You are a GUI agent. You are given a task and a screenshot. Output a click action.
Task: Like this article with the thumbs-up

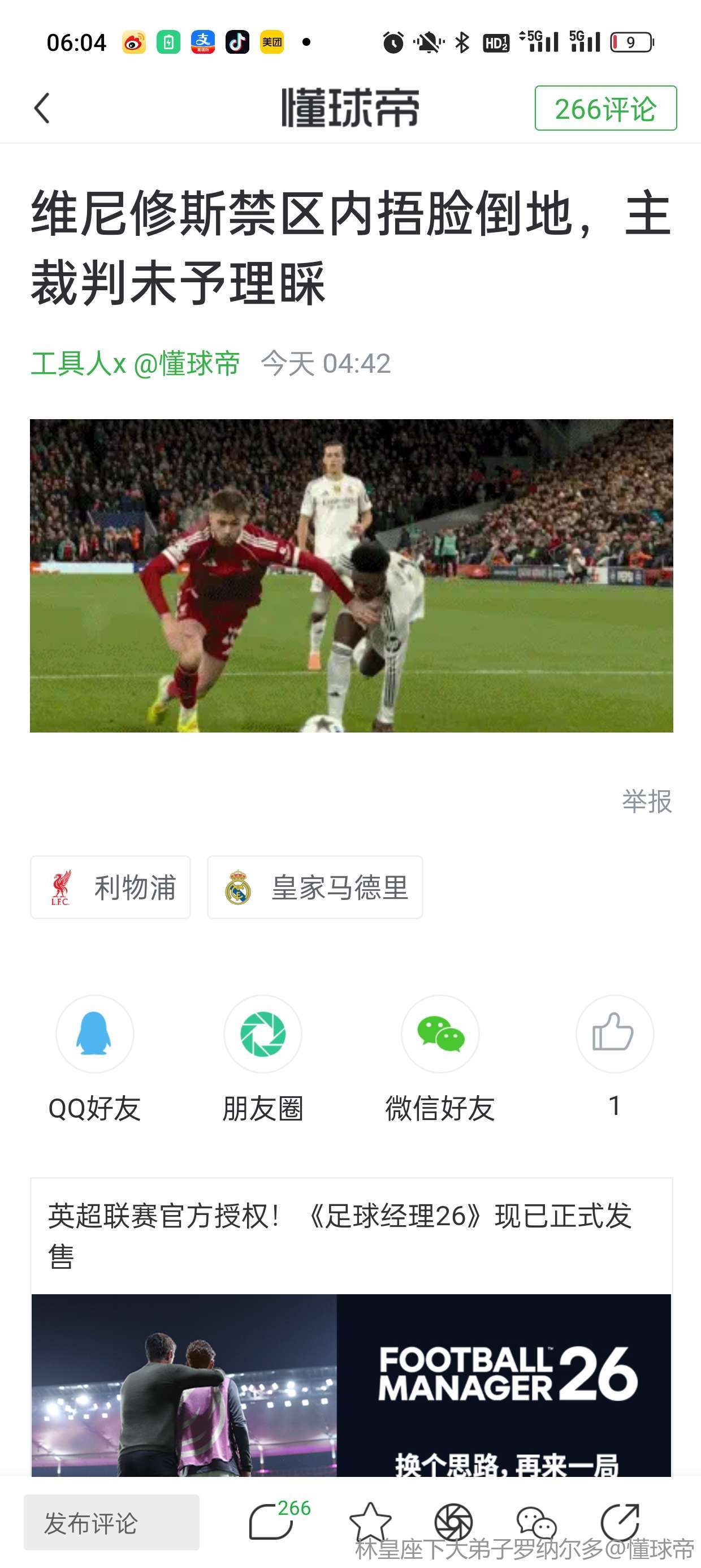(615, 1033)
